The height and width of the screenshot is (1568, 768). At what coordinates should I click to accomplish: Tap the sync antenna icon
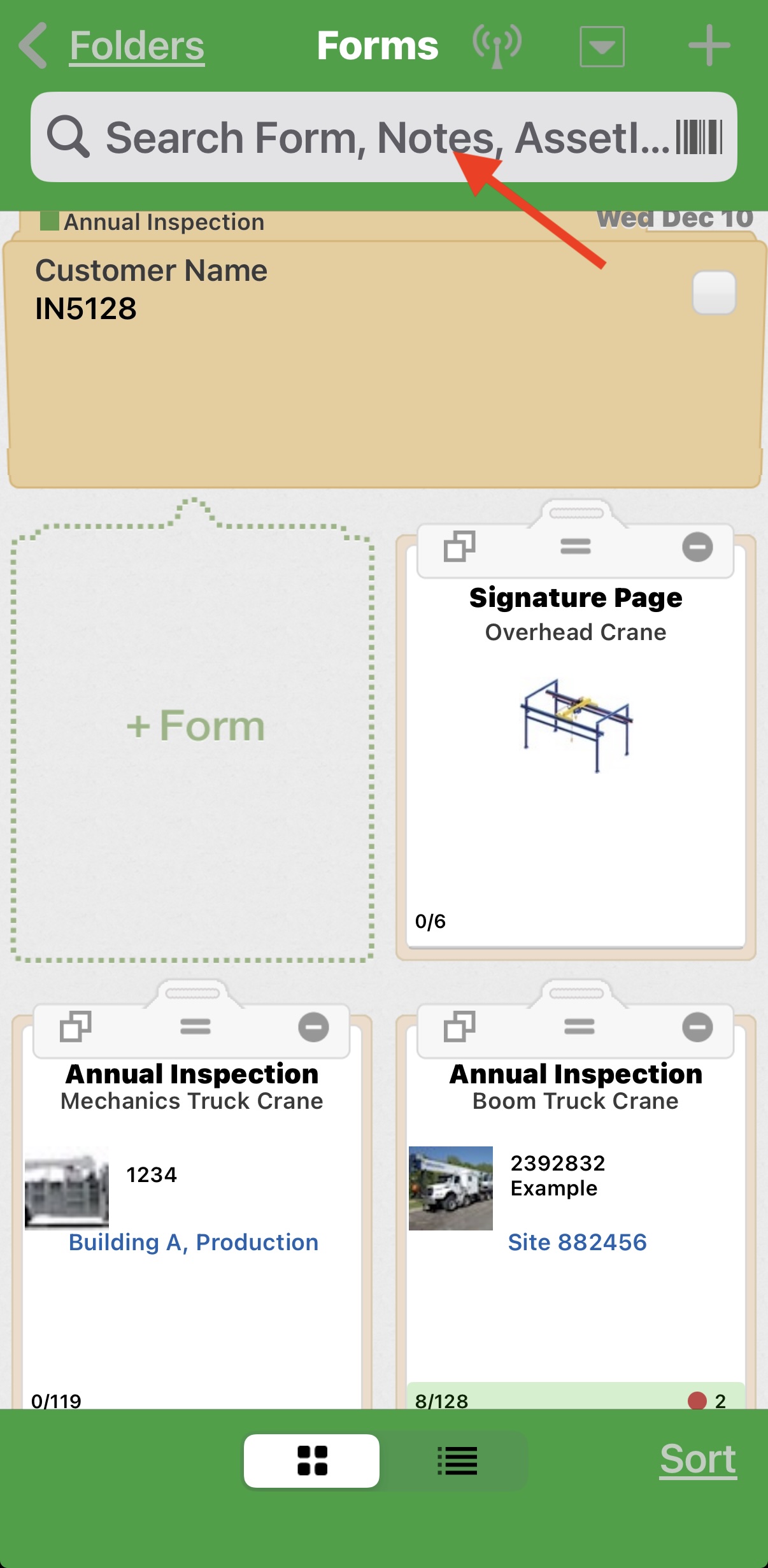[497, 46]
